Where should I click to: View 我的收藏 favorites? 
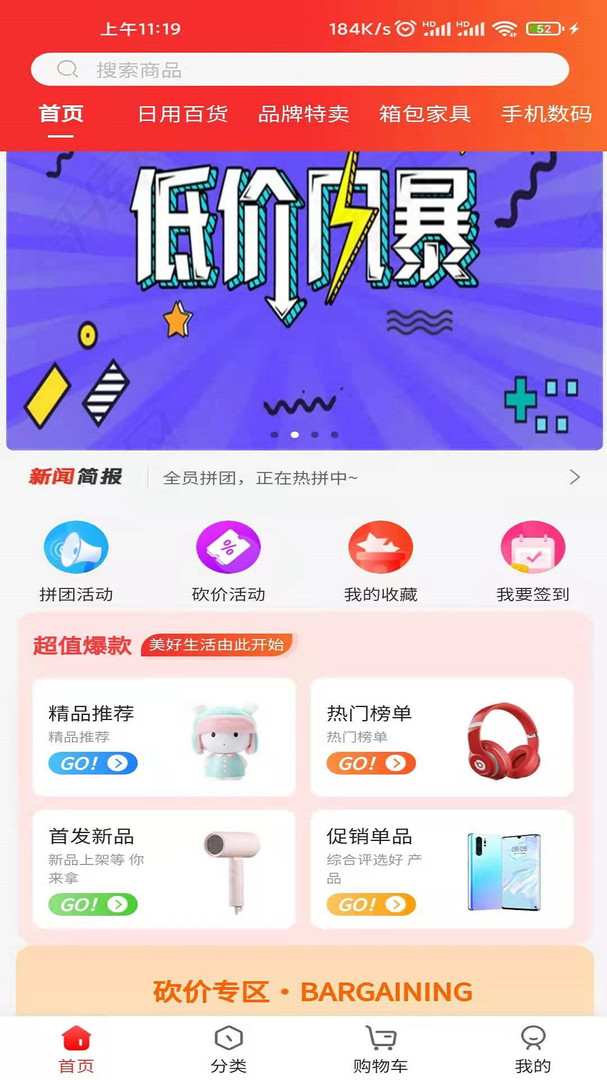(x=380, y=562)
